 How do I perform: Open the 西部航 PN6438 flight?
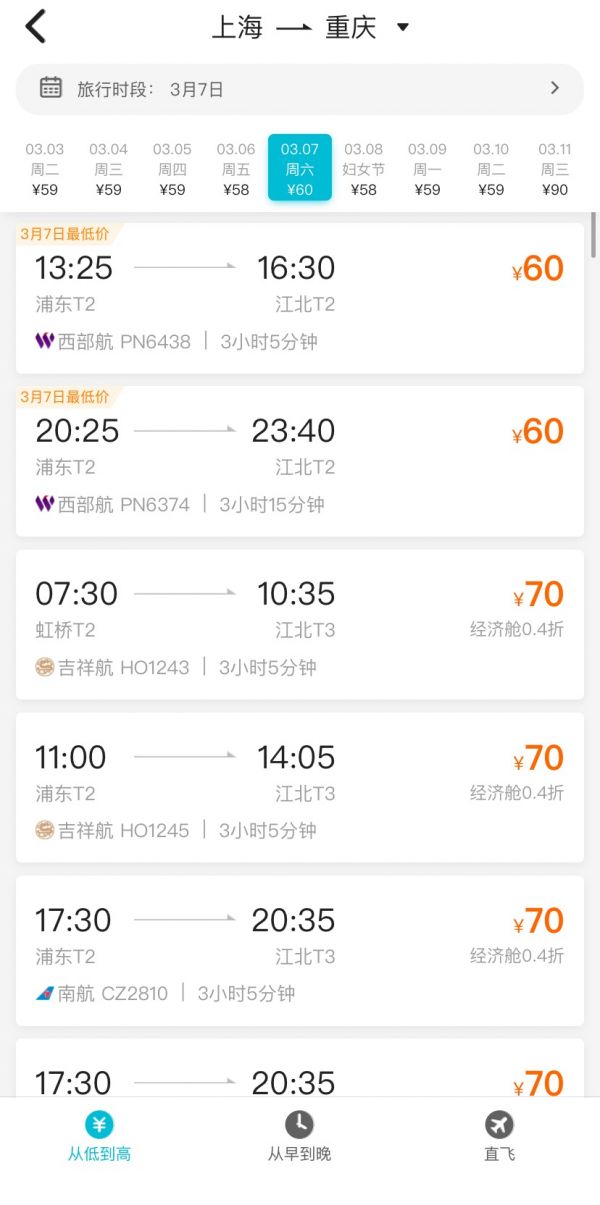coord(299,299)
